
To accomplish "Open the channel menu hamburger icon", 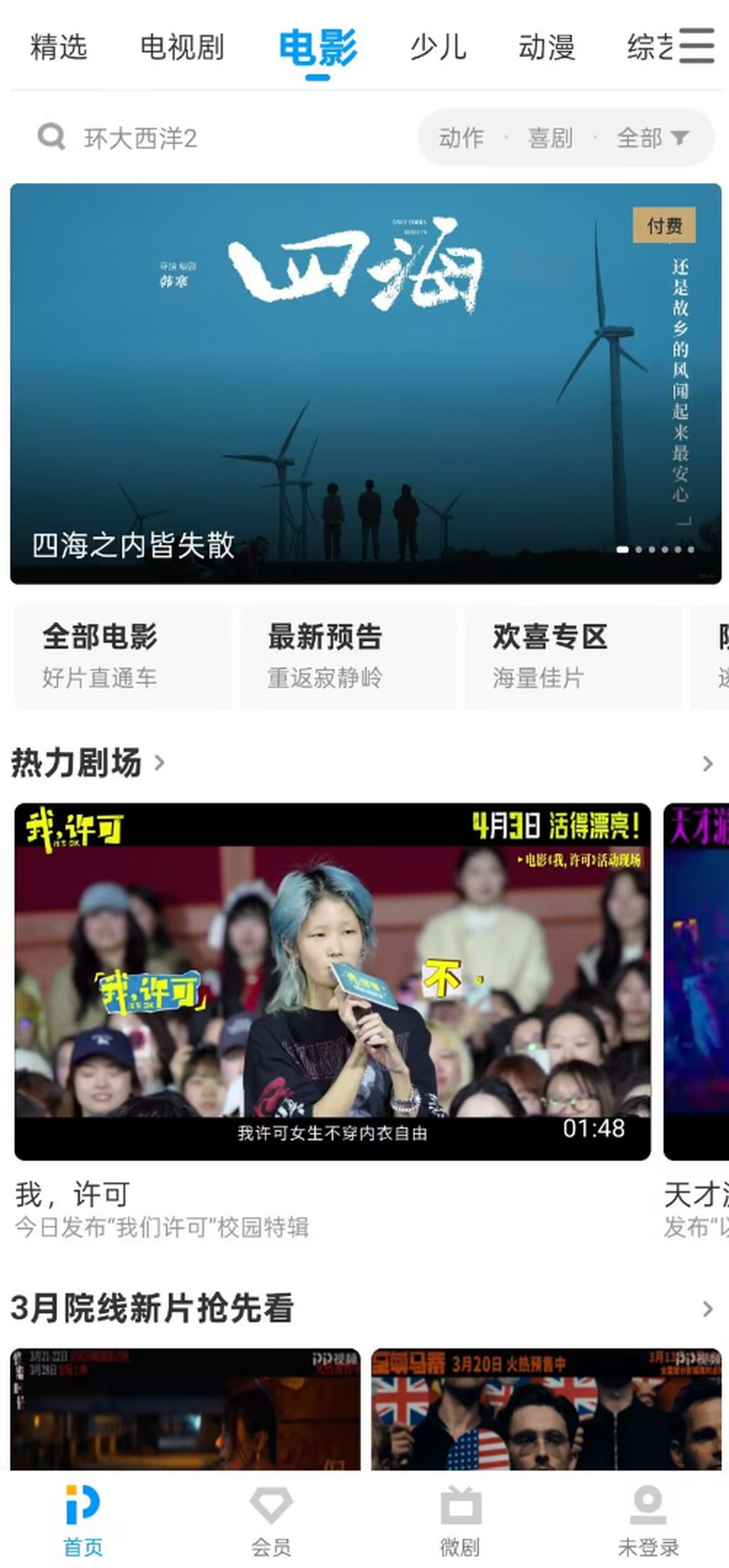I will 696,45.
